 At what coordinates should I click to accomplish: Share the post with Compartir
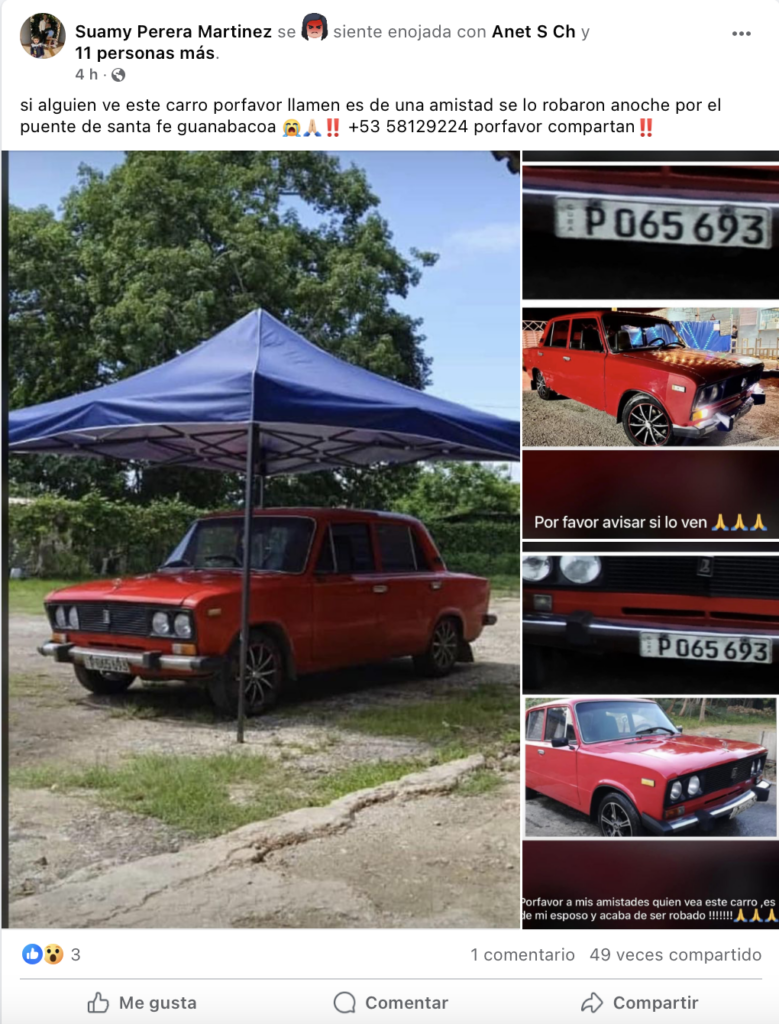click(639, 1002)
